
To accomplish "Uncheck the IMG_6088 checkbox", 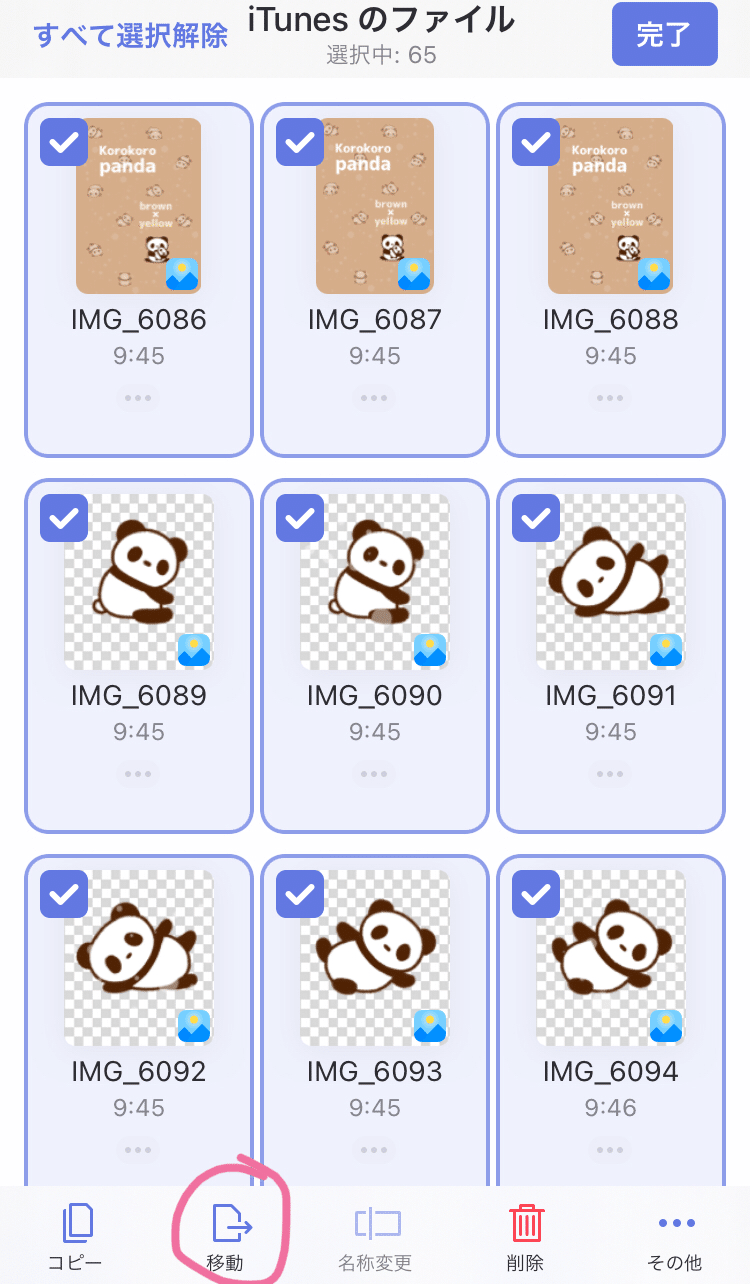I will [x=536, y=142].
